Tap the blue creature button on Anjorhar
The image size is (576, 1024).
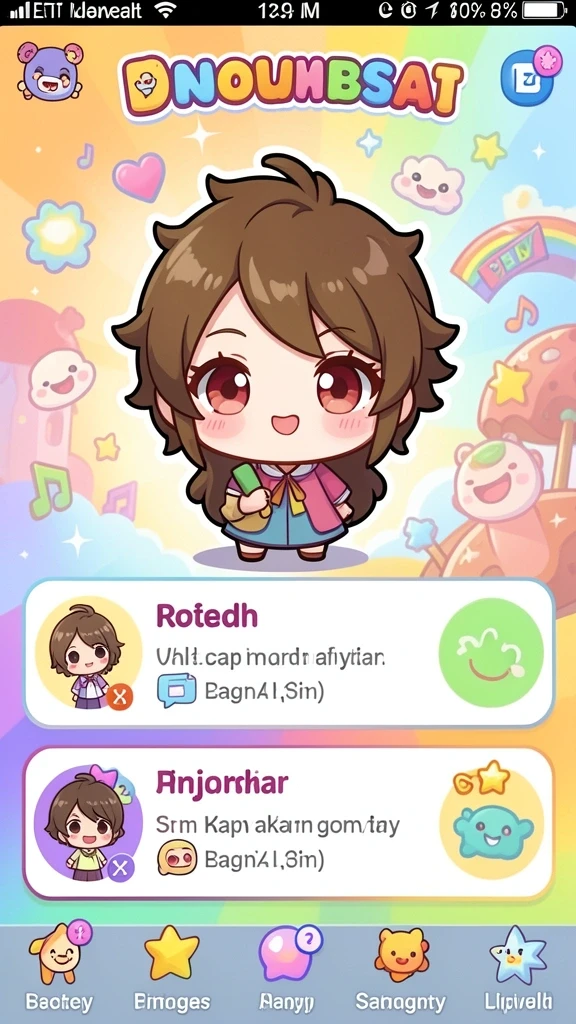pos(490,822)
